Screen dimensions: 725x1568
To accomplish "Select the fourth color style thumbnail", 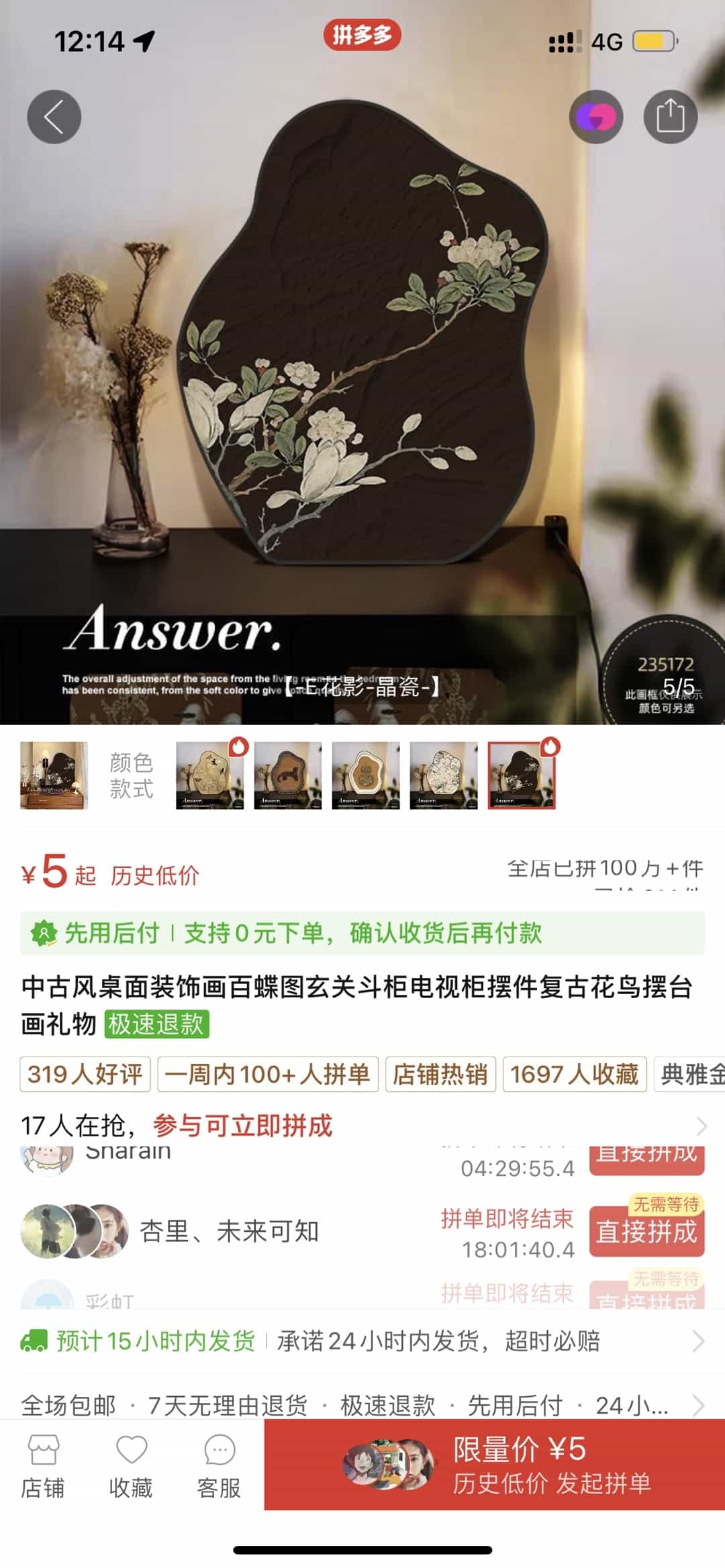I will tap(443, 775).
